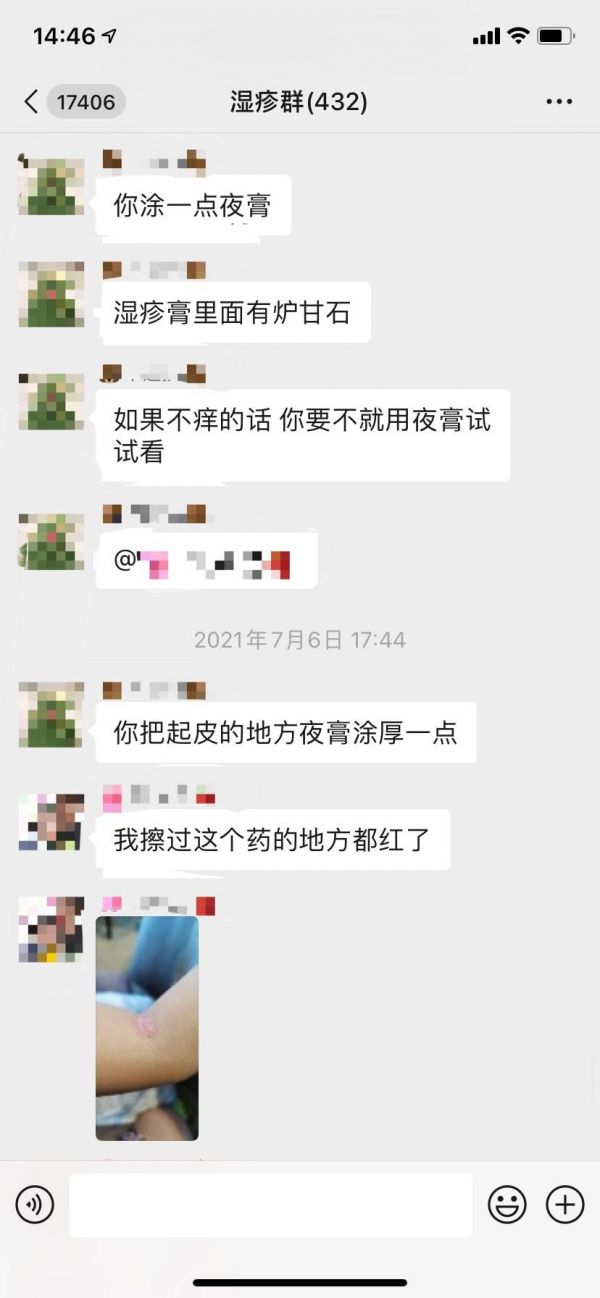Open the plus attachments menu
The height and width of the screenshot is (1298, 600).
point(565,1205)
